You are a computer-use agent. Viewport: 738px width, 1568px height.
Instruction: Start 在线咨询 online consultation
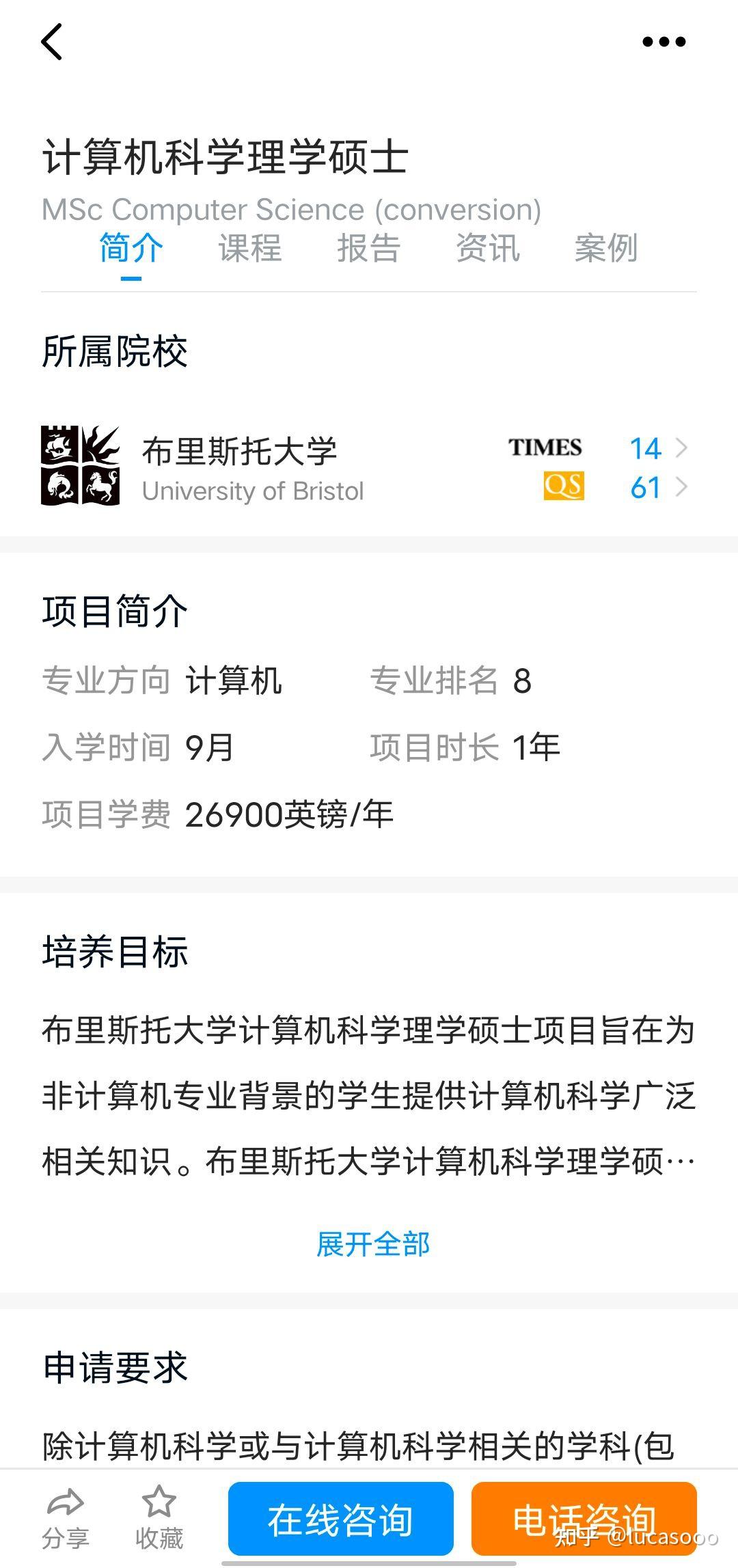coord(340,1519)
